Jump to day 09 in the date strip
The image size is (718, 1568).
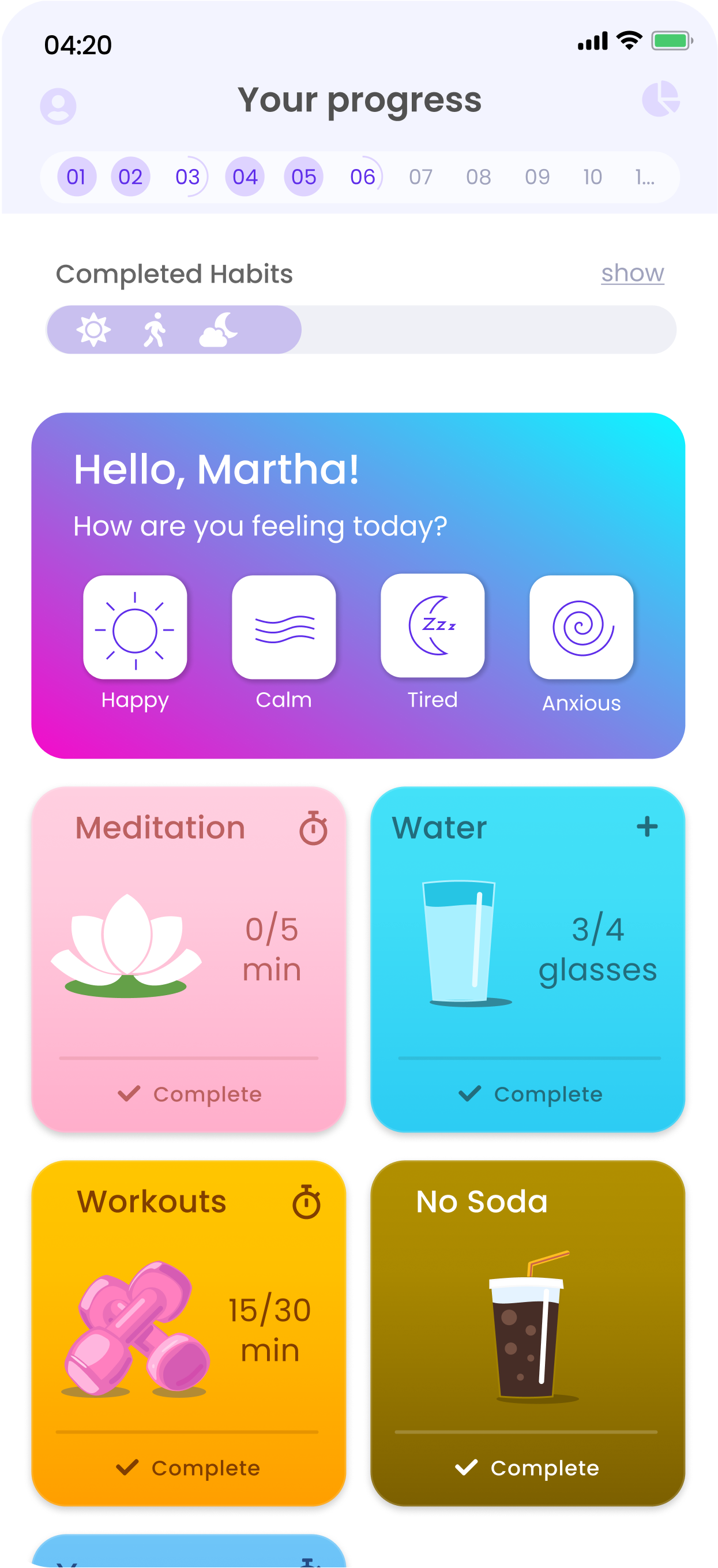click(x=537, y=177)
